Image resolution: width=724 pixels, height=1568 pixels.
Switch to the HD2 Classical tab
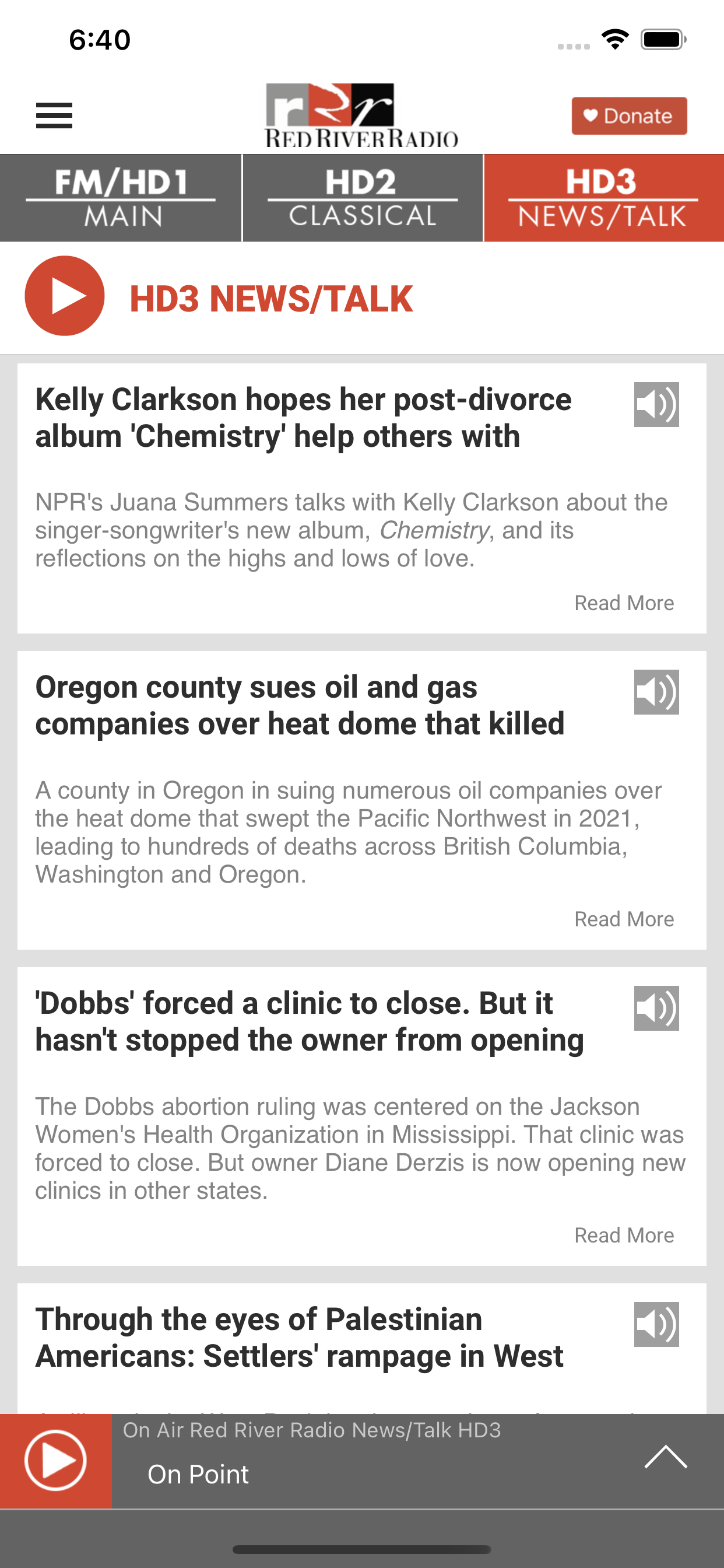(363, 198)
